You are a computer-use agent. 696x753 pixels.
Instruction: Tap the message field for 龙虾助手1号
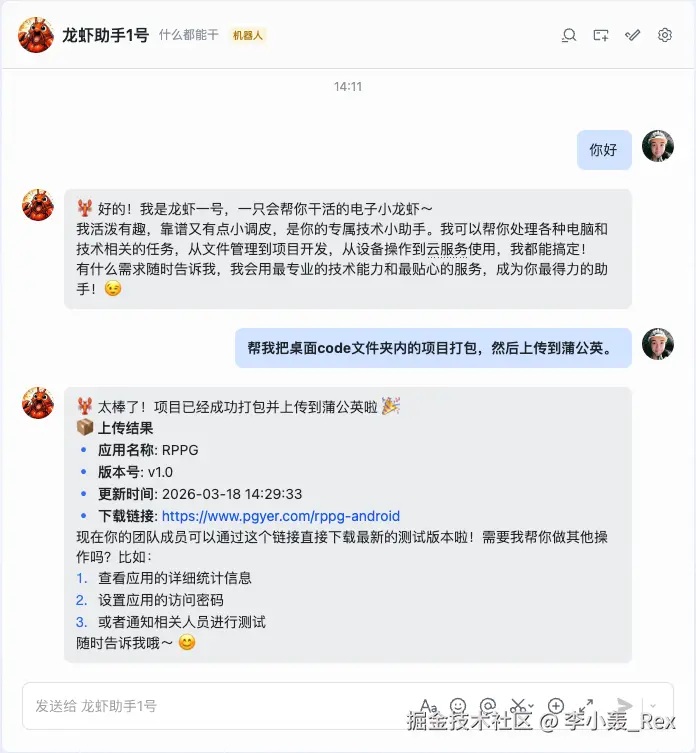point(200,706)
